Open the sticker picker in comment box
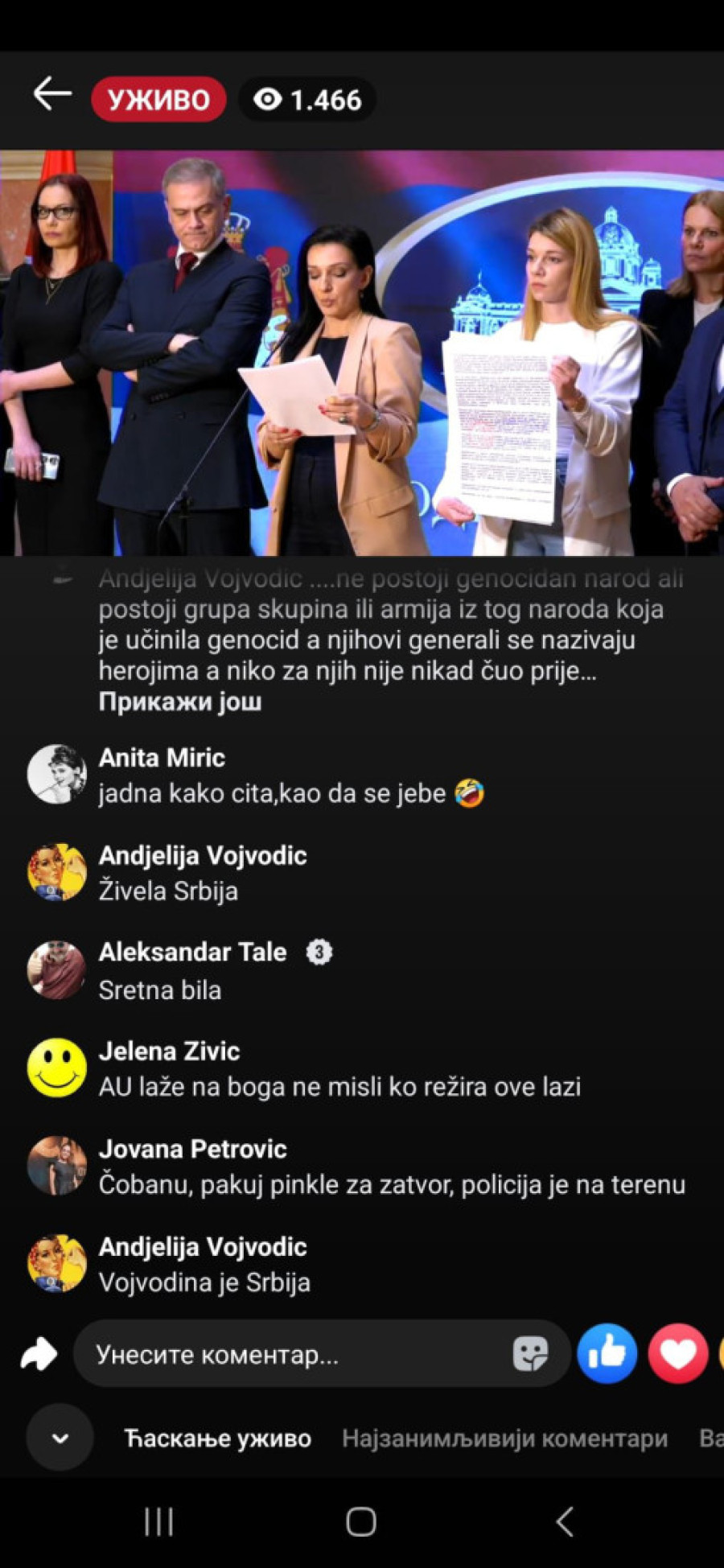The height and width of the screenshot is (1568, 724). [x=530, y=1354]
